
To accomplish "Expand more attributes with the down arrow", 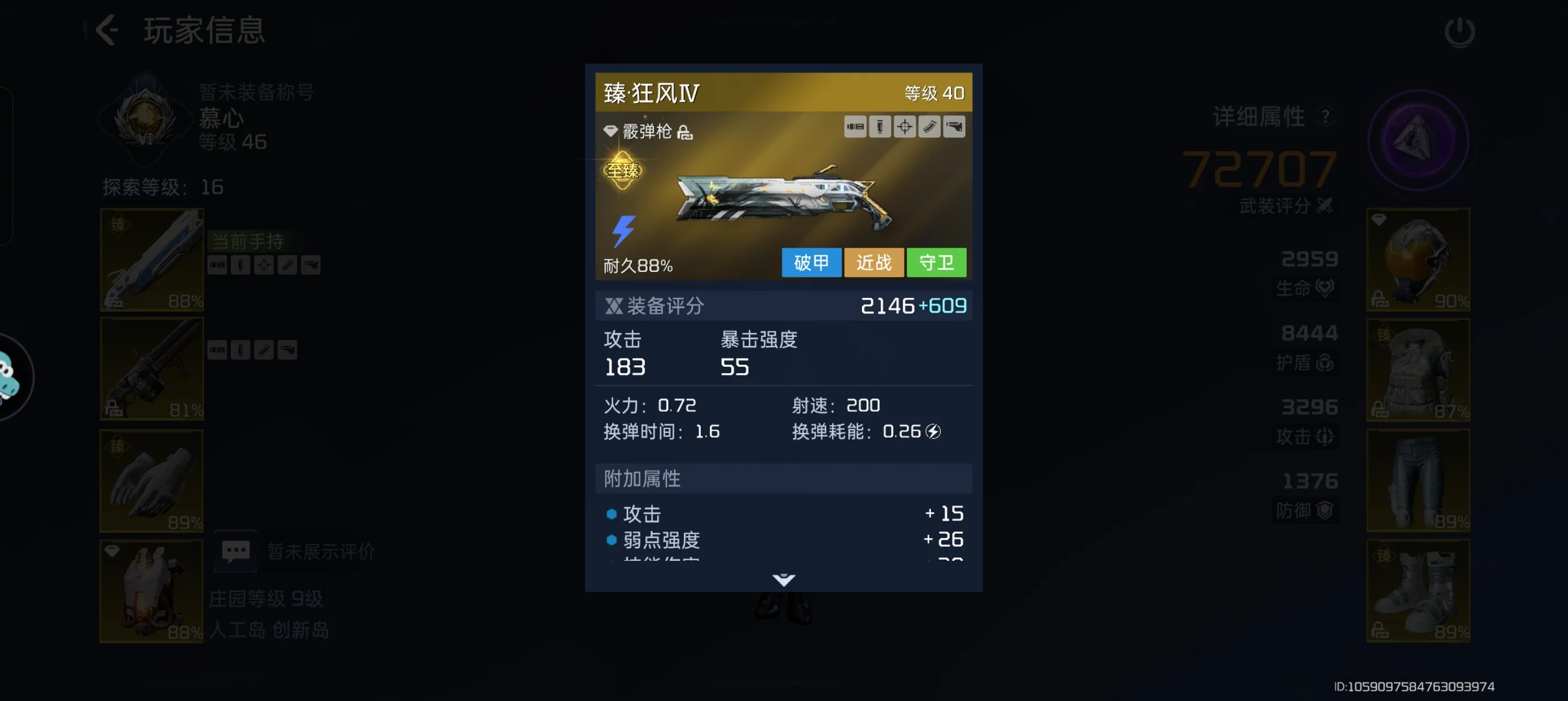I will [783, 579].
